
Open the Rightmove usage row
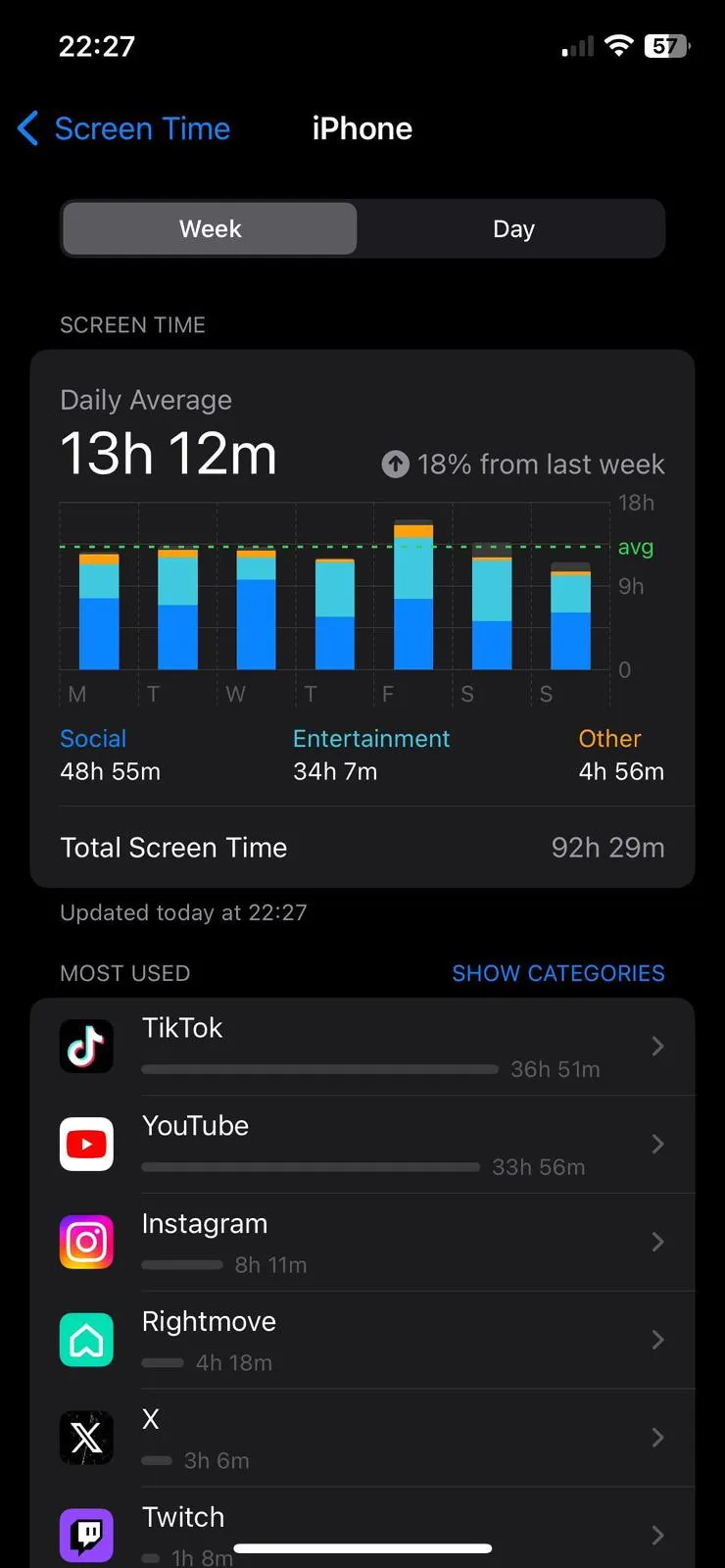362,1341
